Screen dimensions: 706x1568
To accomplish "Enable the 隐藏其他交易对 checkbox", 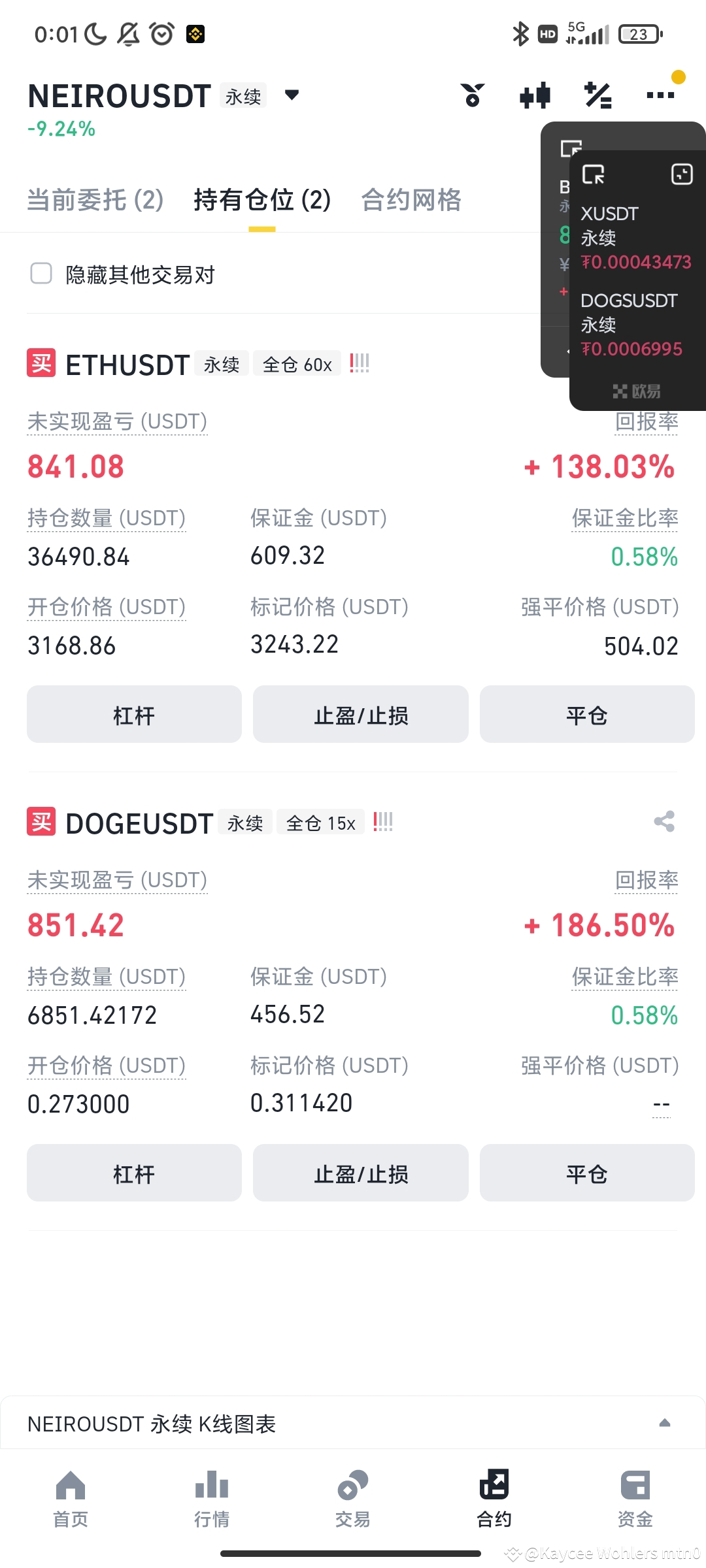I will pos(41,274).
